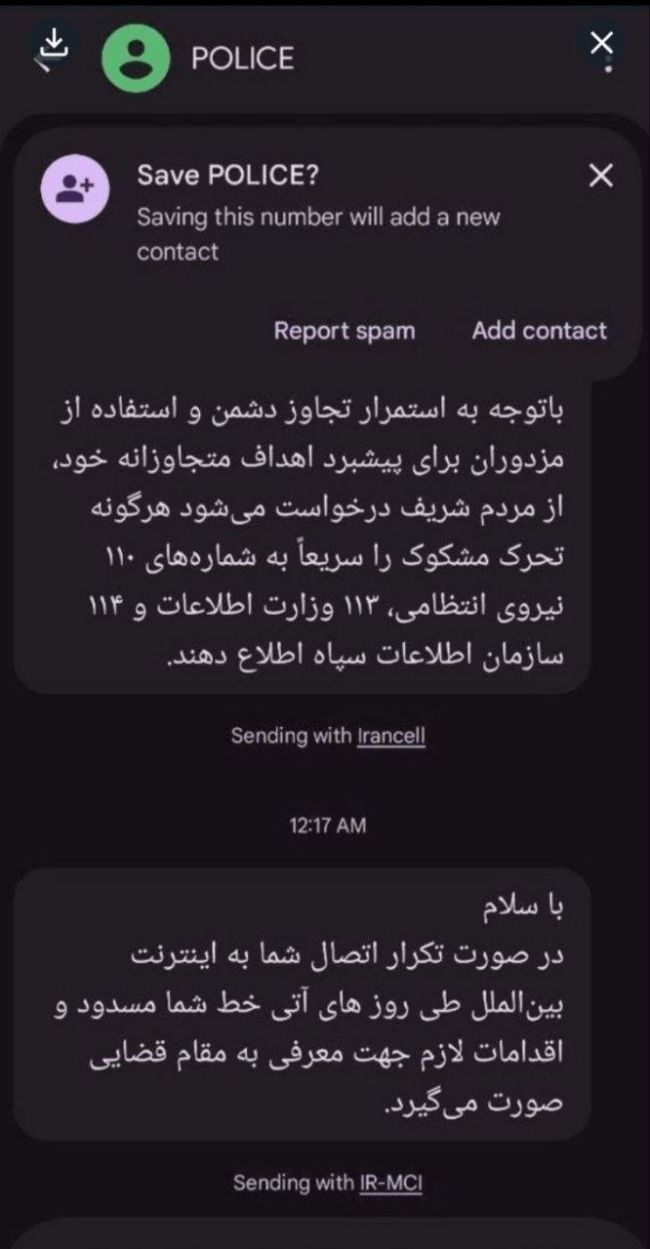The width and height of the screenshot is (650, 1249).
Task: Close the viewer with the top-right X
Action: pyautogui.click(x=600, y=43)
